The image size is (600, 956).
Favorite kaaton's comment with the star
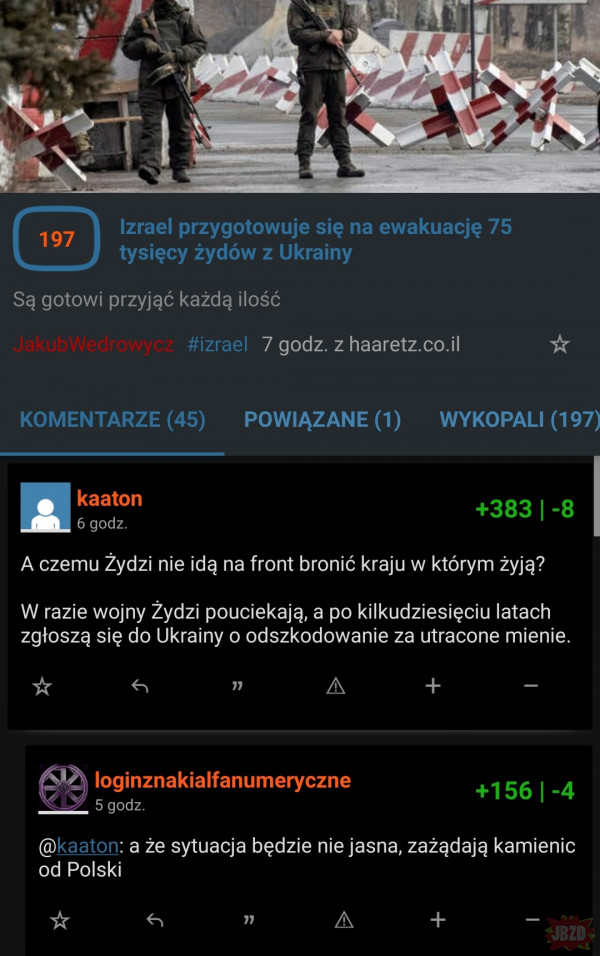click(42, 686)
